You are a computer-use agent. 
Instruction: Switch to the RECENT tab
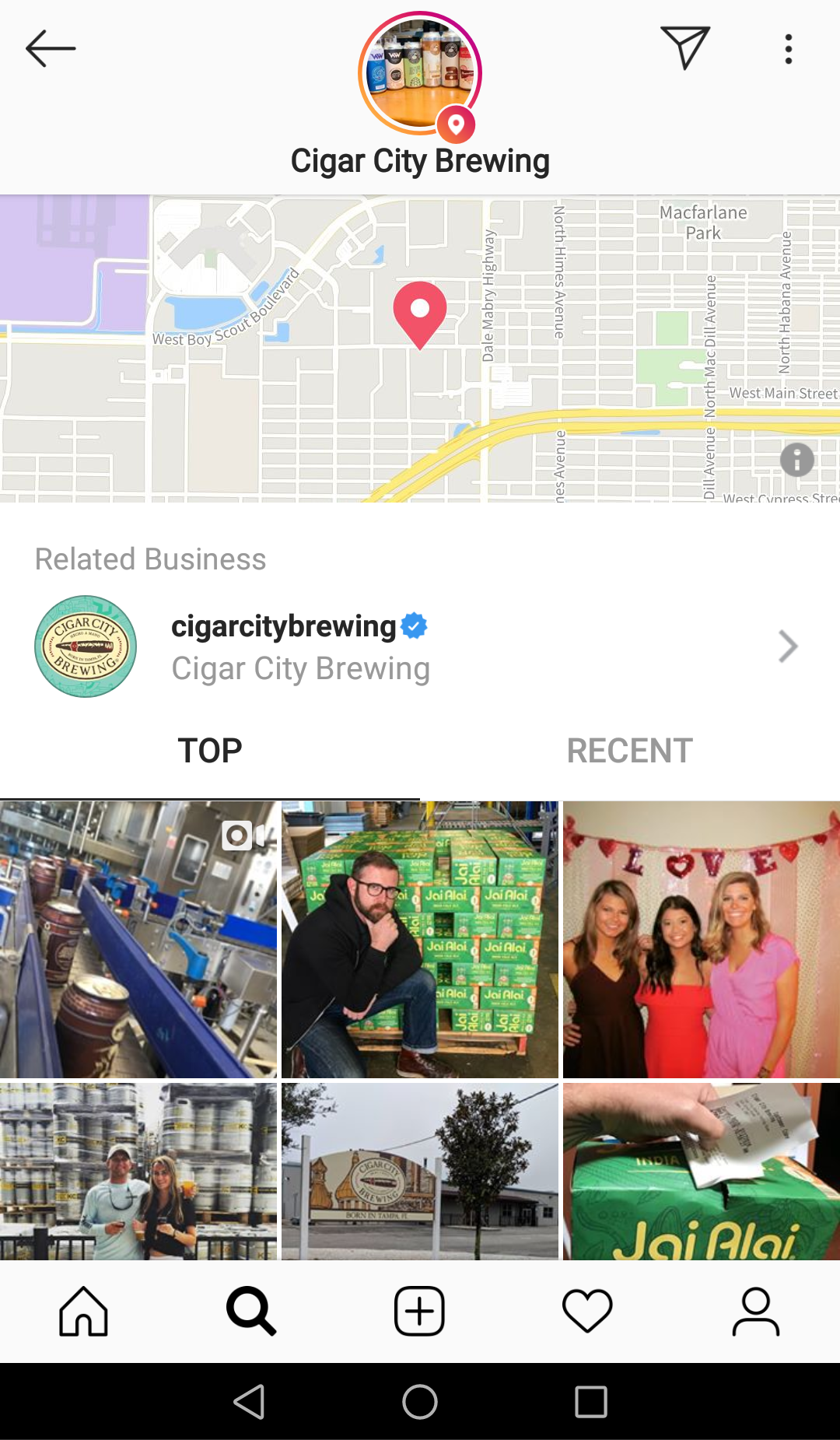pyautogui.click(x=629, y=752)
